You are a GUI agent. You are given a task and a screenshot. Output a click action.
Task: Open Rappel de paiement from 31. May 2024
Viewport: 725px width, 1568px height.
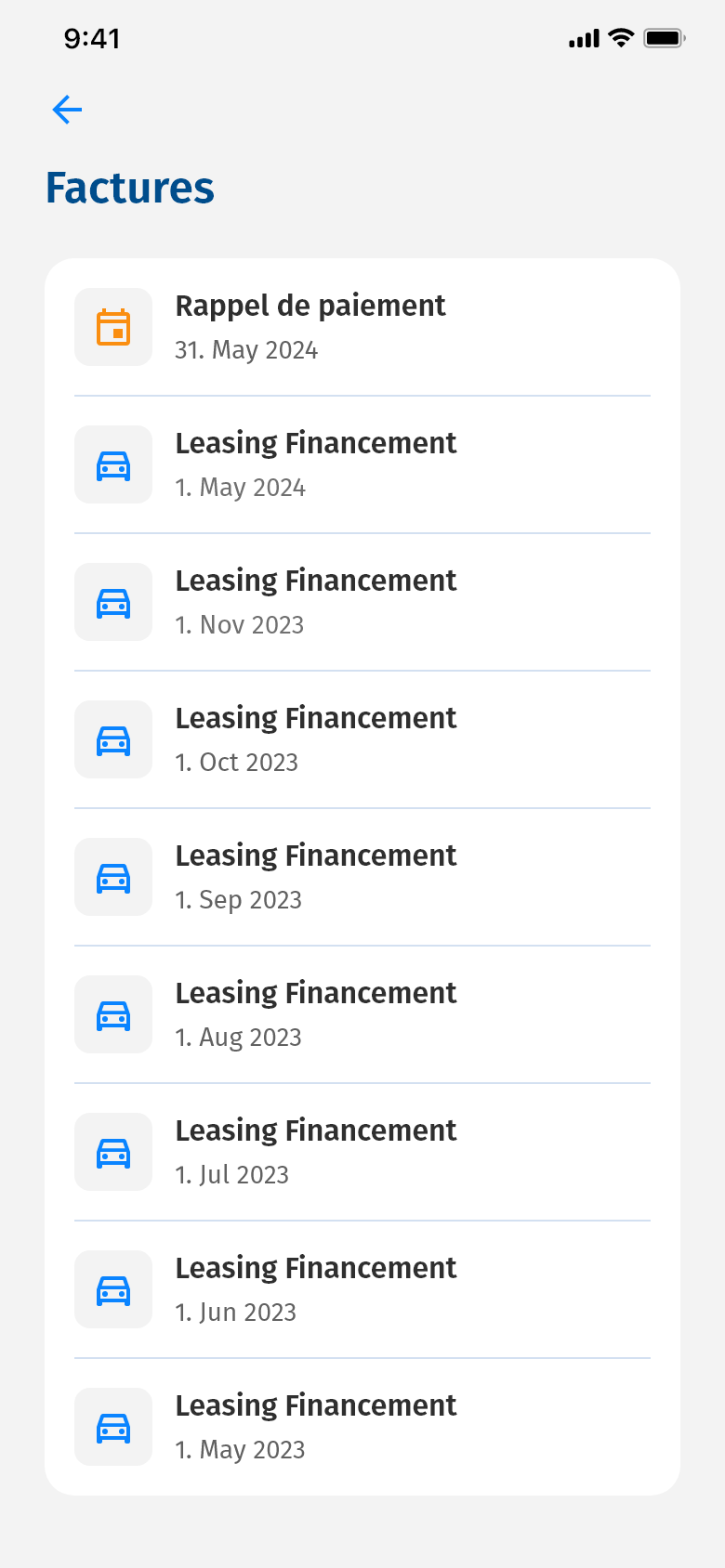click(362, 327)
